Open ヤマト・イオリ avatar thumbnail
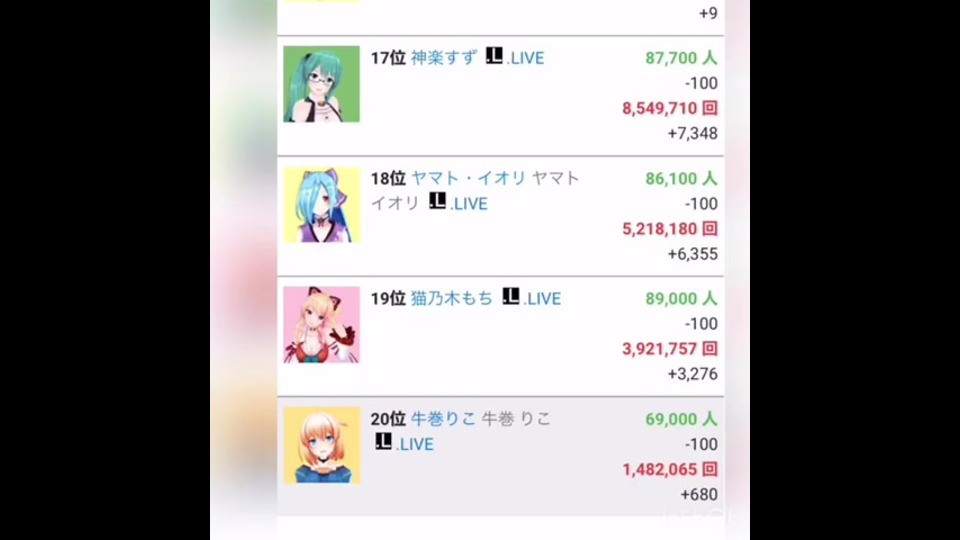This screenshot has width=960, height=540. tap(321, 205)
